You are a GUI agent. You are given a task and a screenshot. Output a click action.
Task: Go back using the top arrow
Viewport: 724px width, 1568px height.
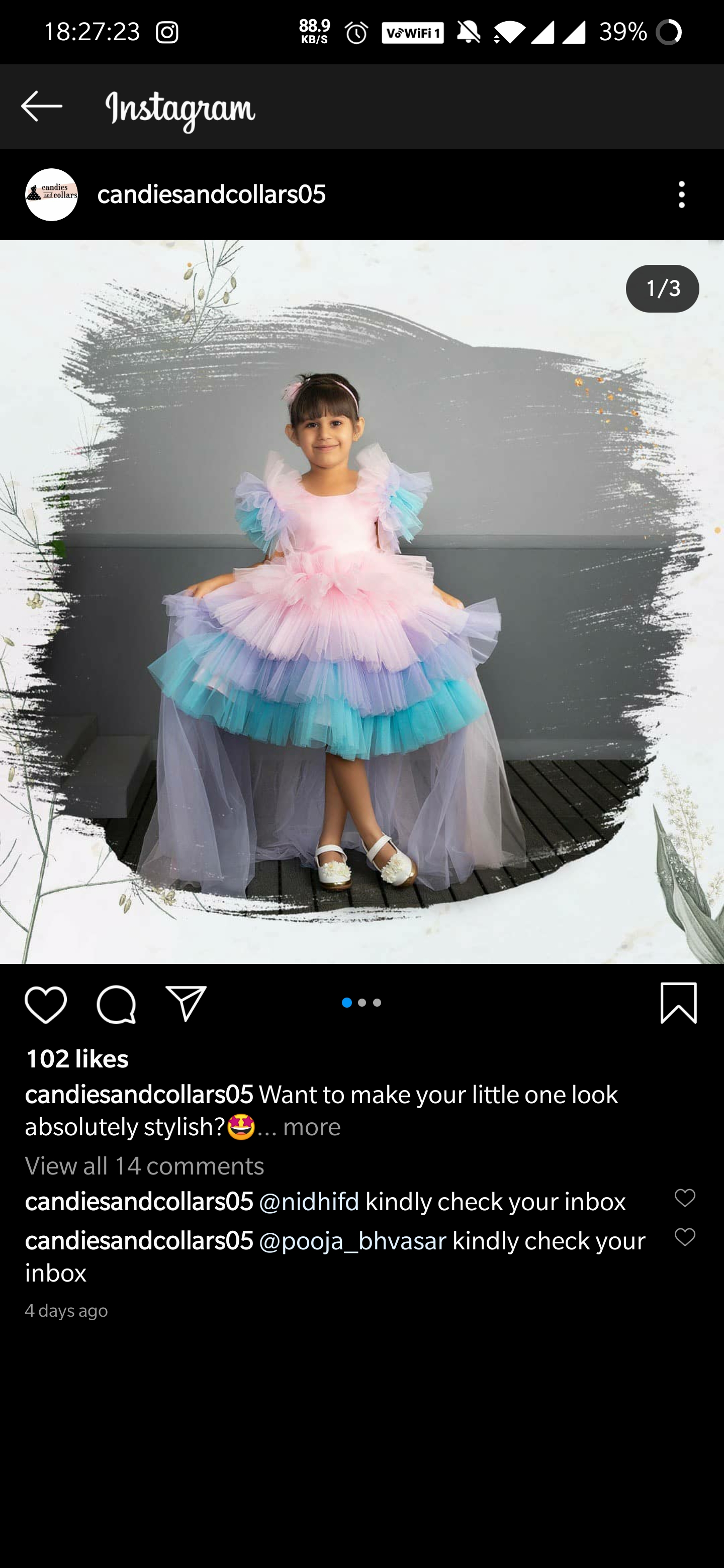[41, 107]
